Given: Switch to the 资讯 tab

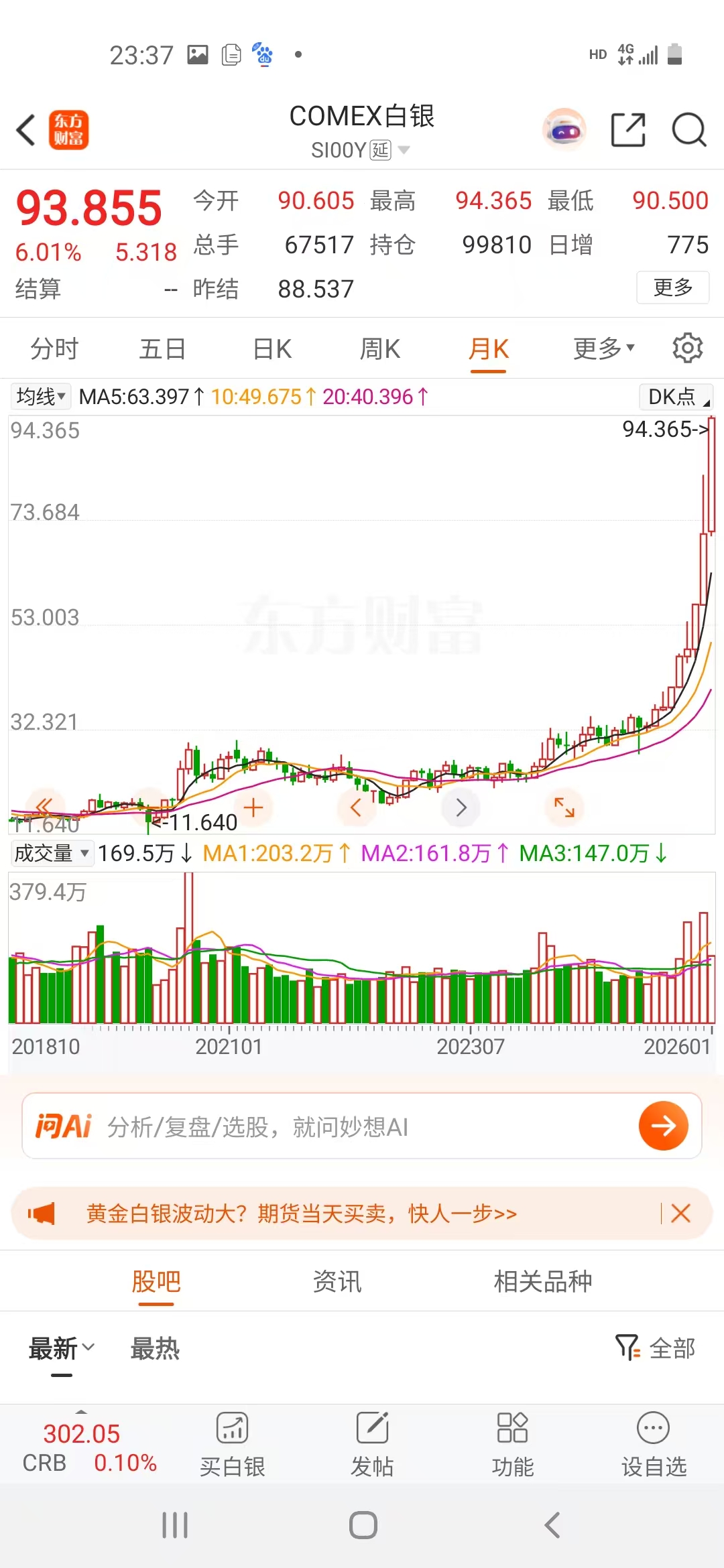Looking at the screenshot, I should tap(337, 1281).
